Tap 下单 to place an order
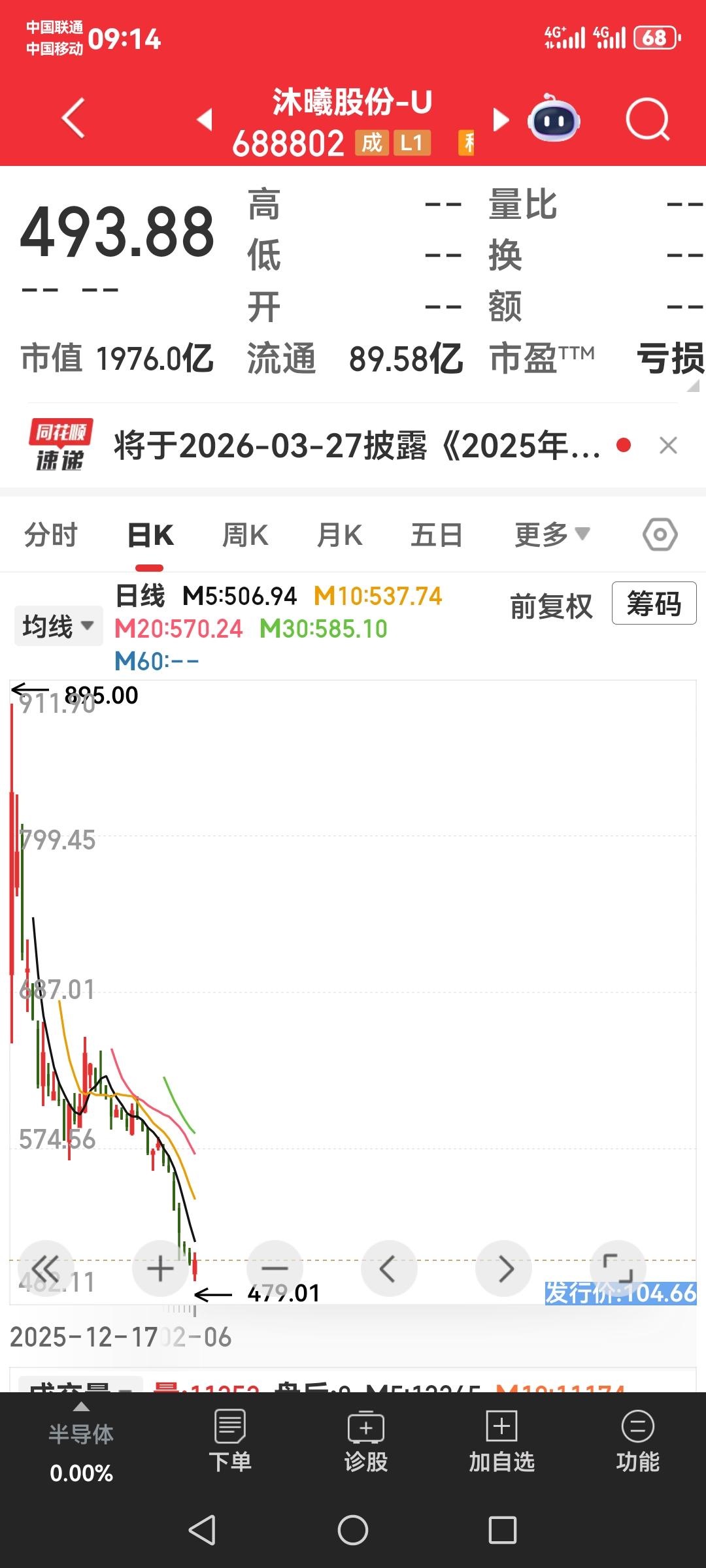 [230, 1441]
